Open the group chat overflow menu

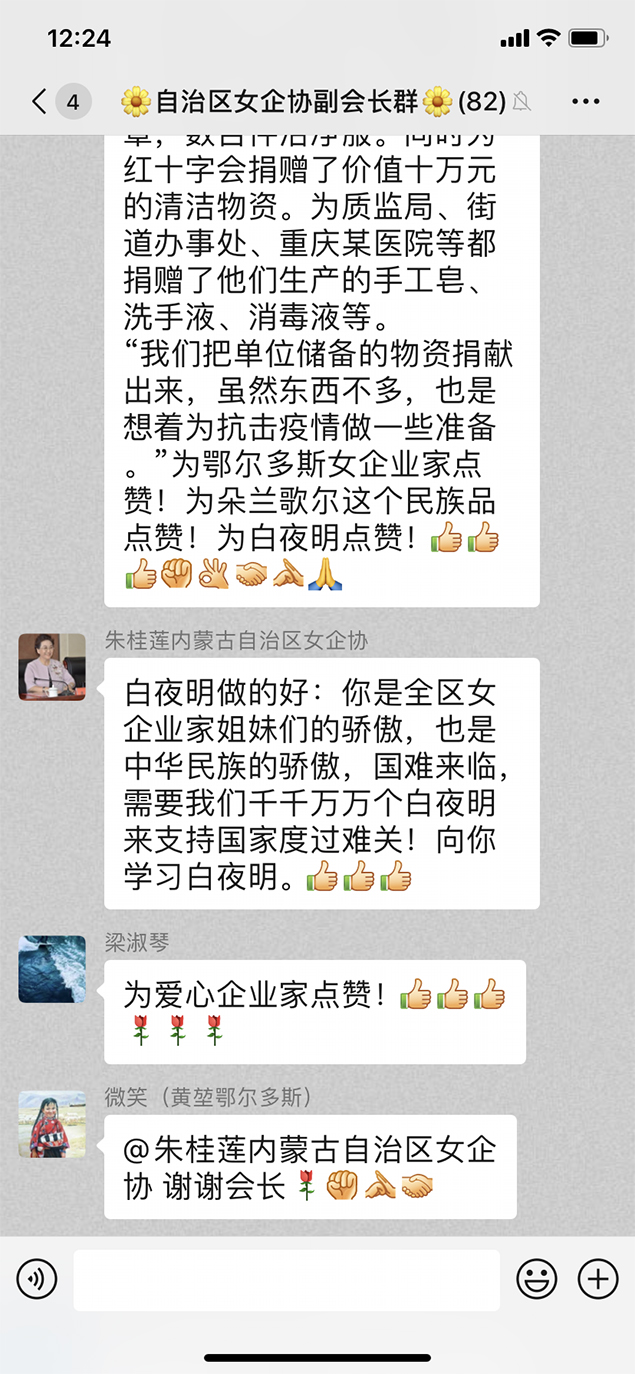(585, 101)
